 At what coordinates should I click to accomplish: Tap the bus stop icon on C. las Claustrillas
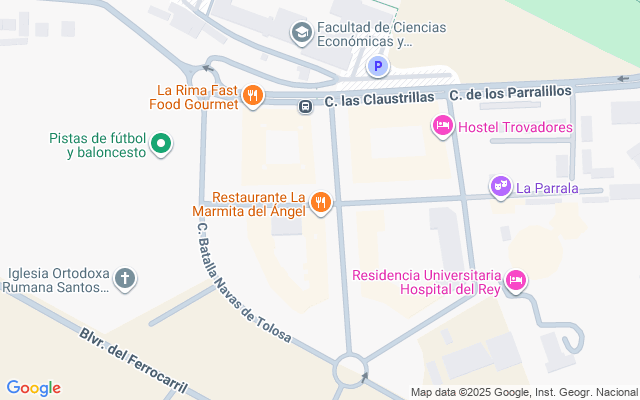(x=304, y=108)
